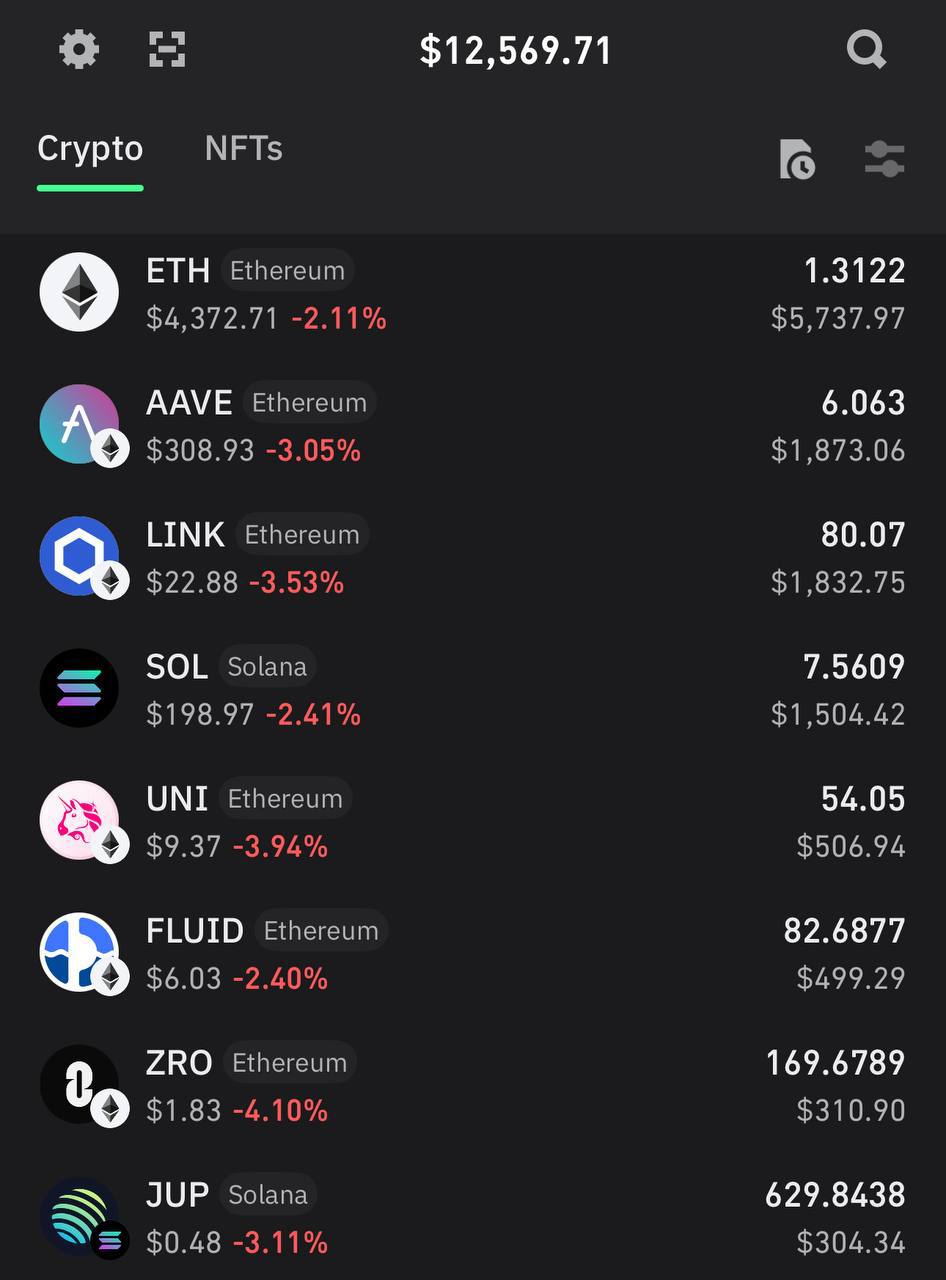The image size is (946, 1280).
Task: Open the settings gear icon
Action: (x=79, y=49)
